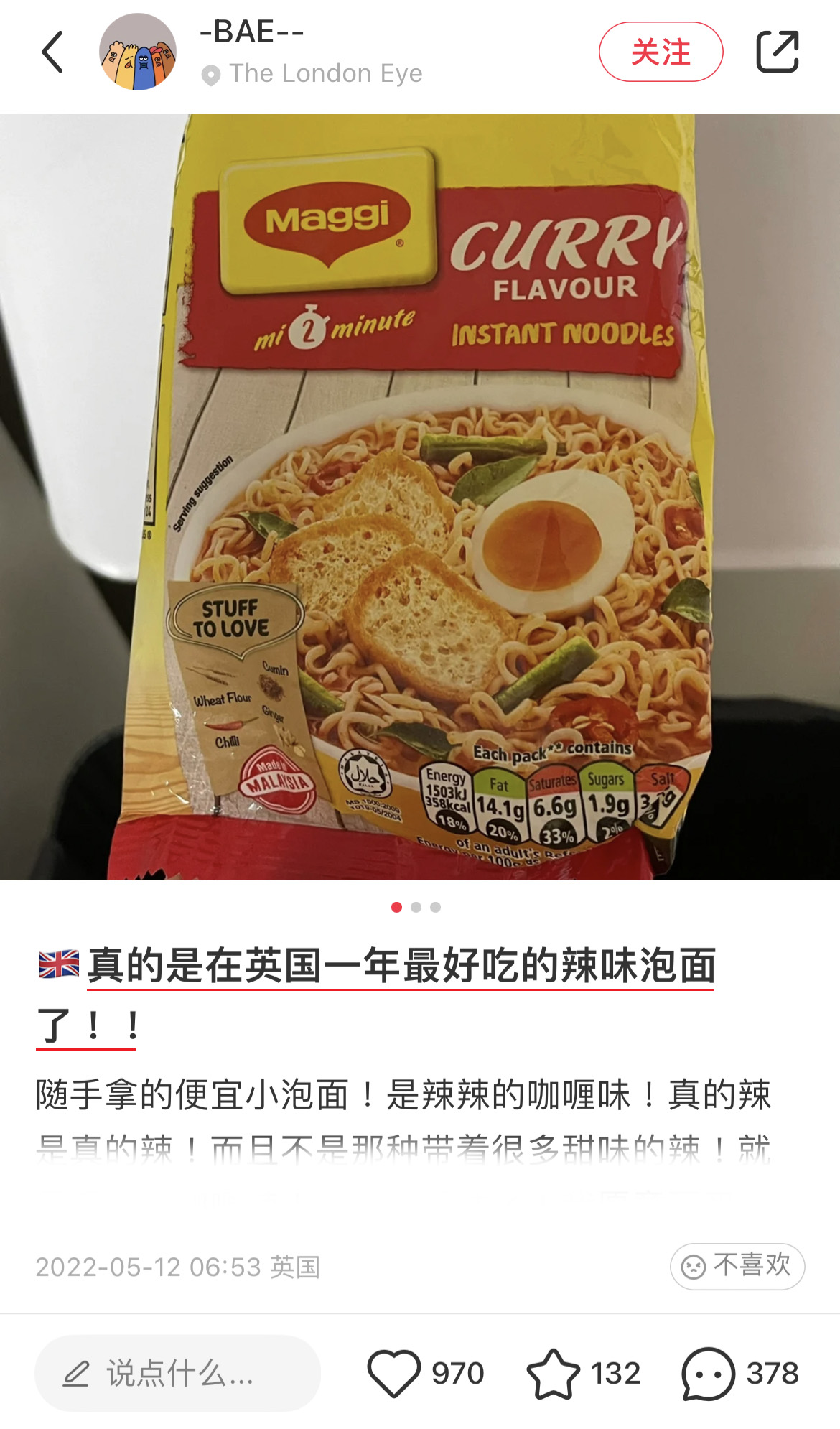Share this post
Screen dimensions: 840x1429
(x=778, y=52)
